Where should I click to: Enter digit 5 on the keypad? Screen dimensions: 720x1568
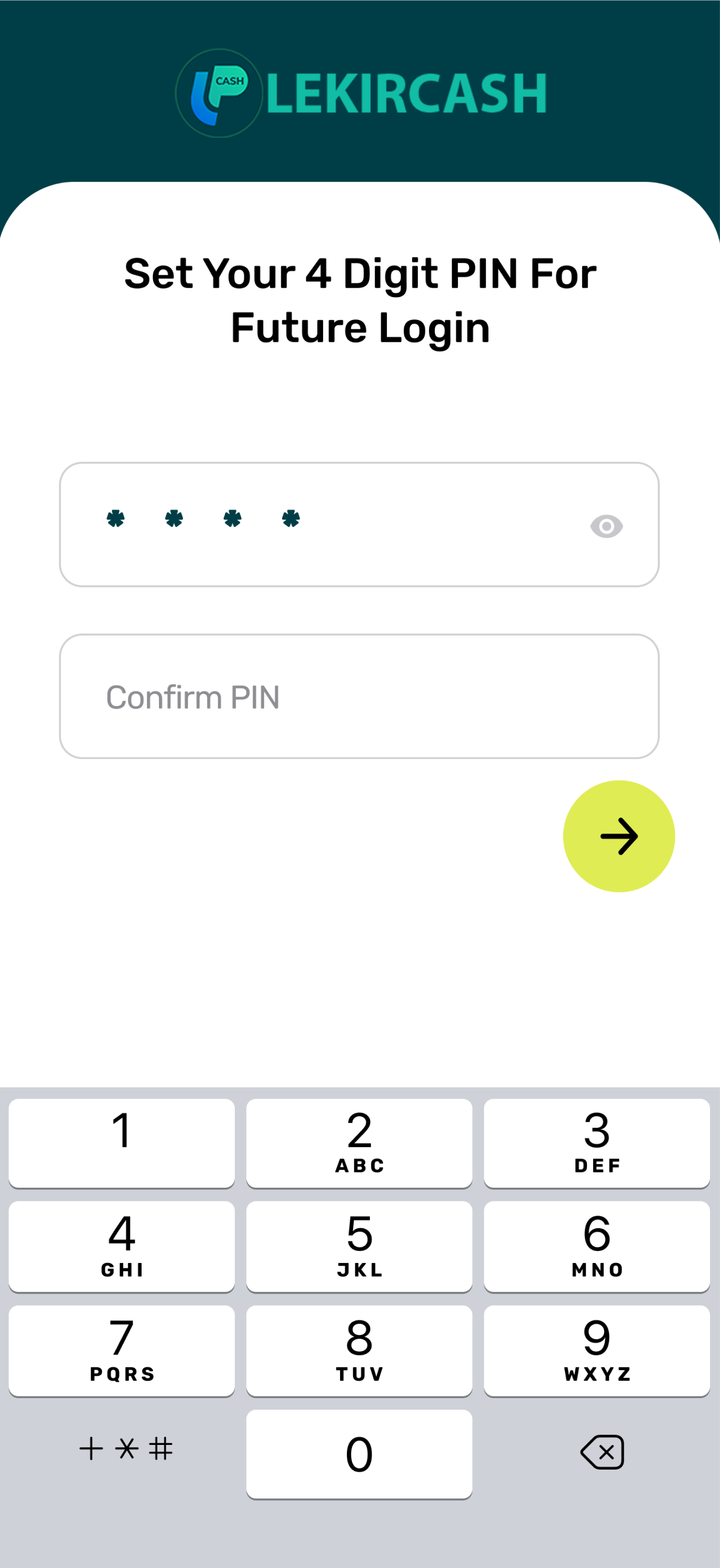click(359, 1246)
